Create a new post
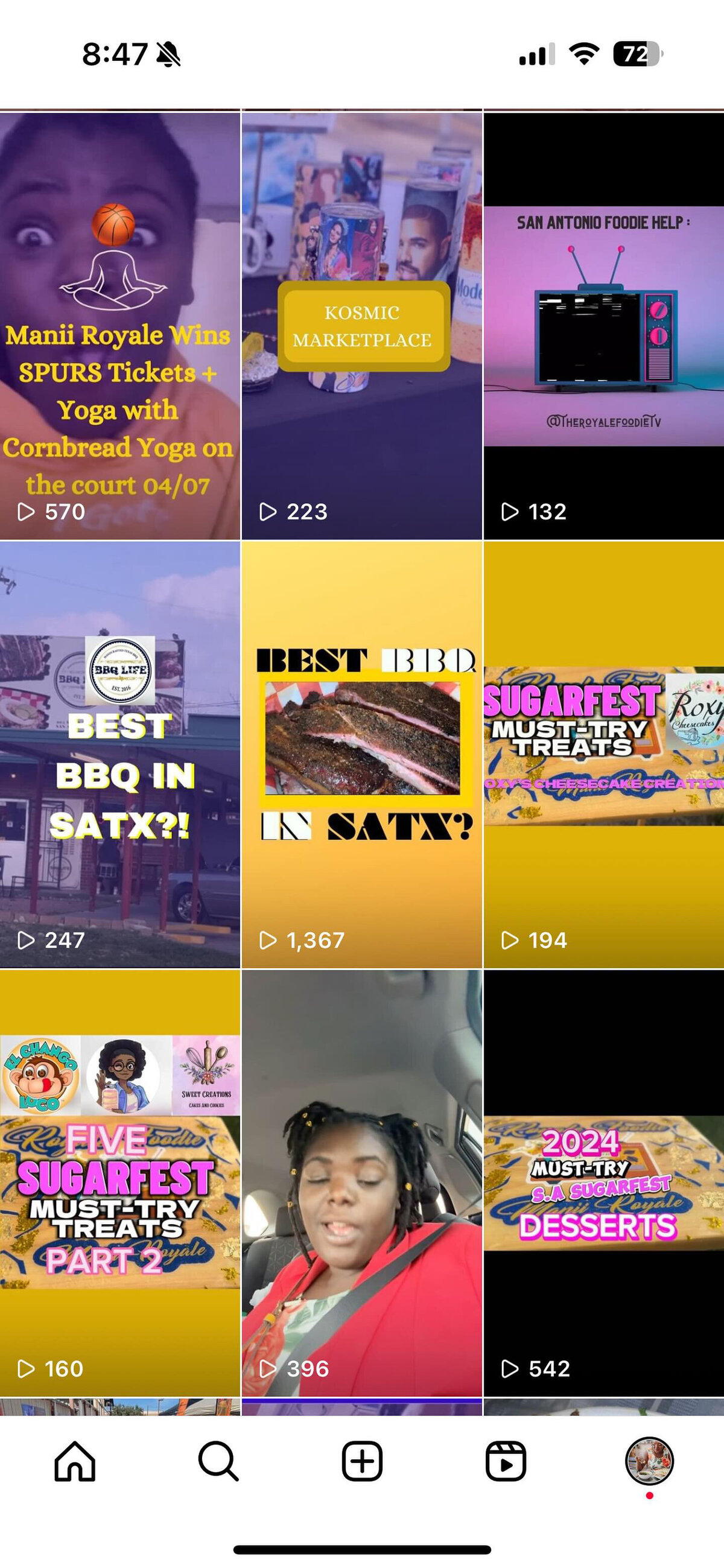This screenshot has height=1568, width=724. 361,1461
